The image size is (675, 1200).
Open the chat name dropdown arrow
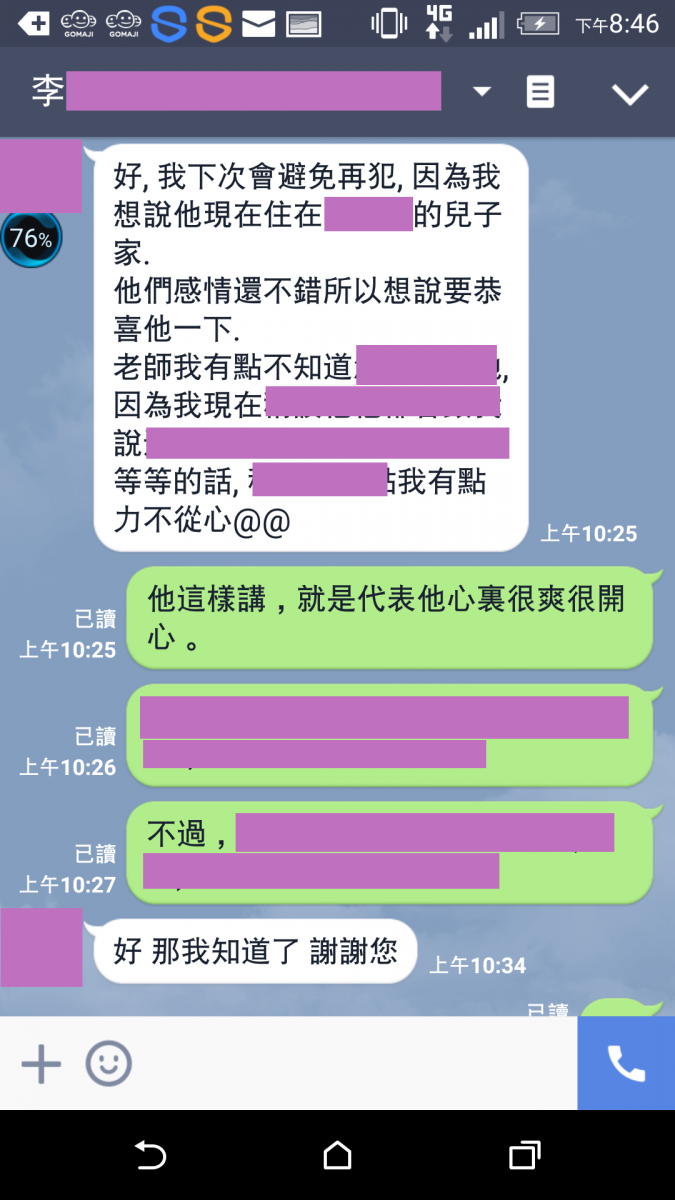coord(482,92)
